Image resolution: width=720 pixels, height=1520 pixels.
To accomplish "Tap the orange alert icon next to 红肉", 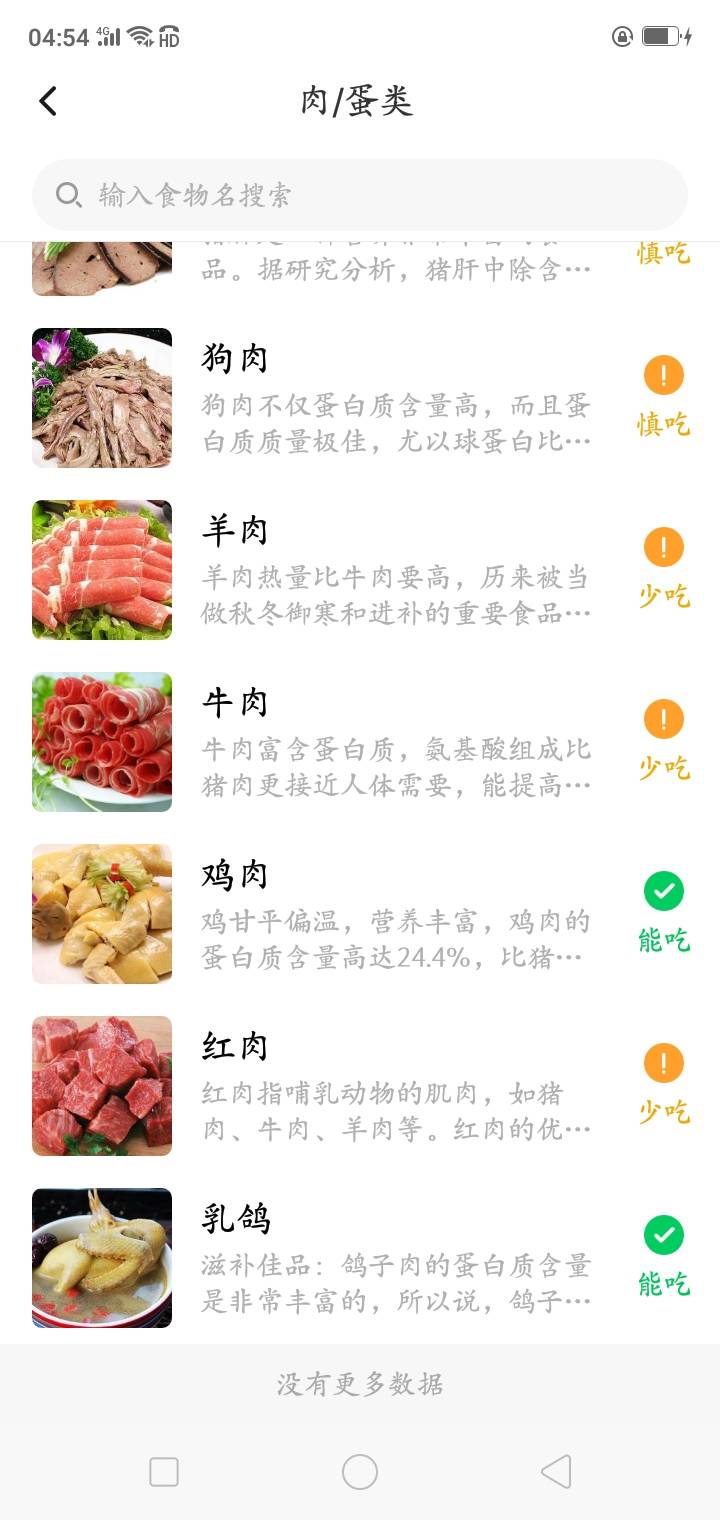I will coord(663,1062).
